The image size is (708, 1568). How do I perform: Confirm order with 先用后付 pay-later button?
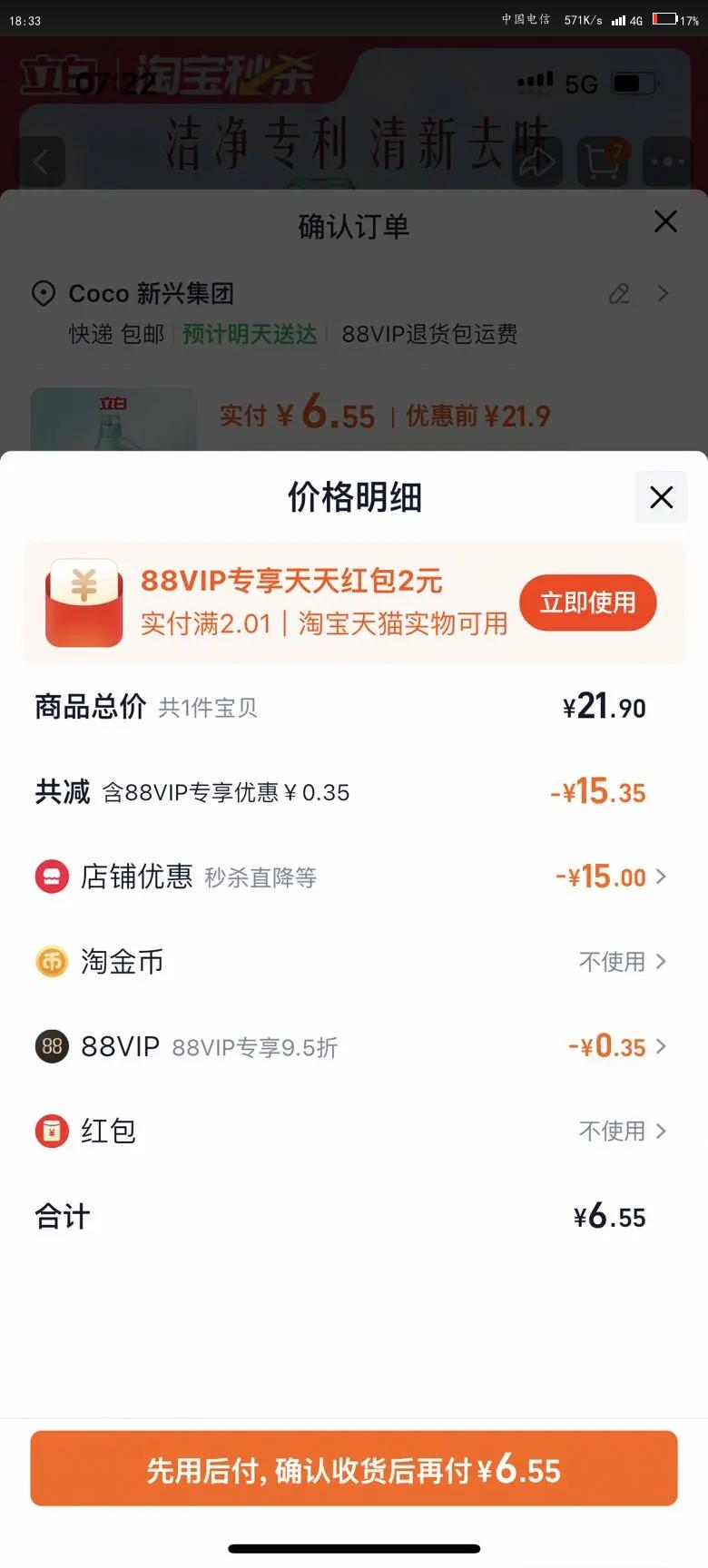tap(354, 1468)
